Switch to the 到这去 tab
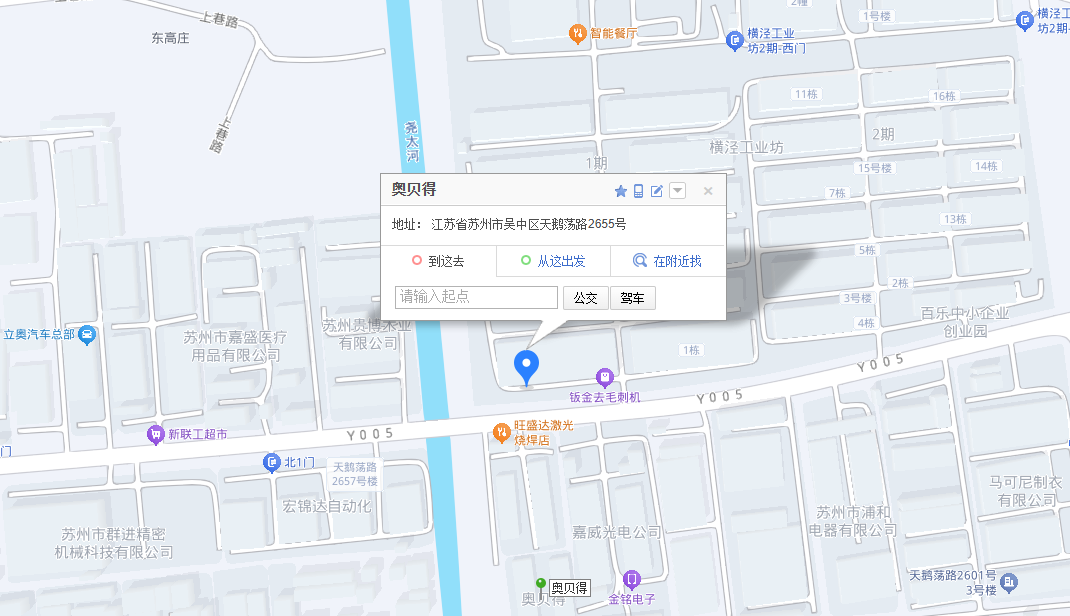1070x616 pixels. coord(438,261)
